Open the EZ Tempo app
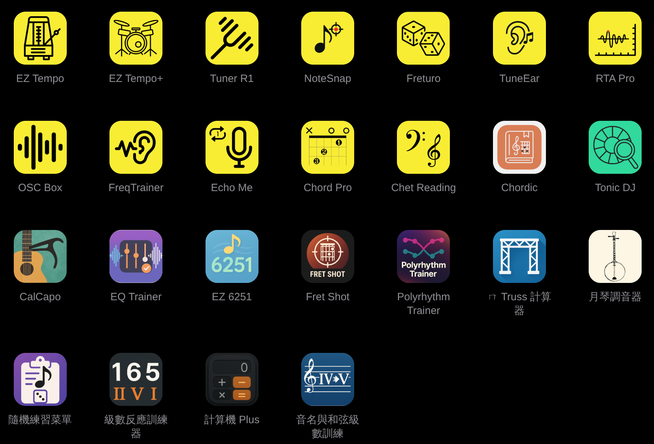 click(x=40, y=38)
